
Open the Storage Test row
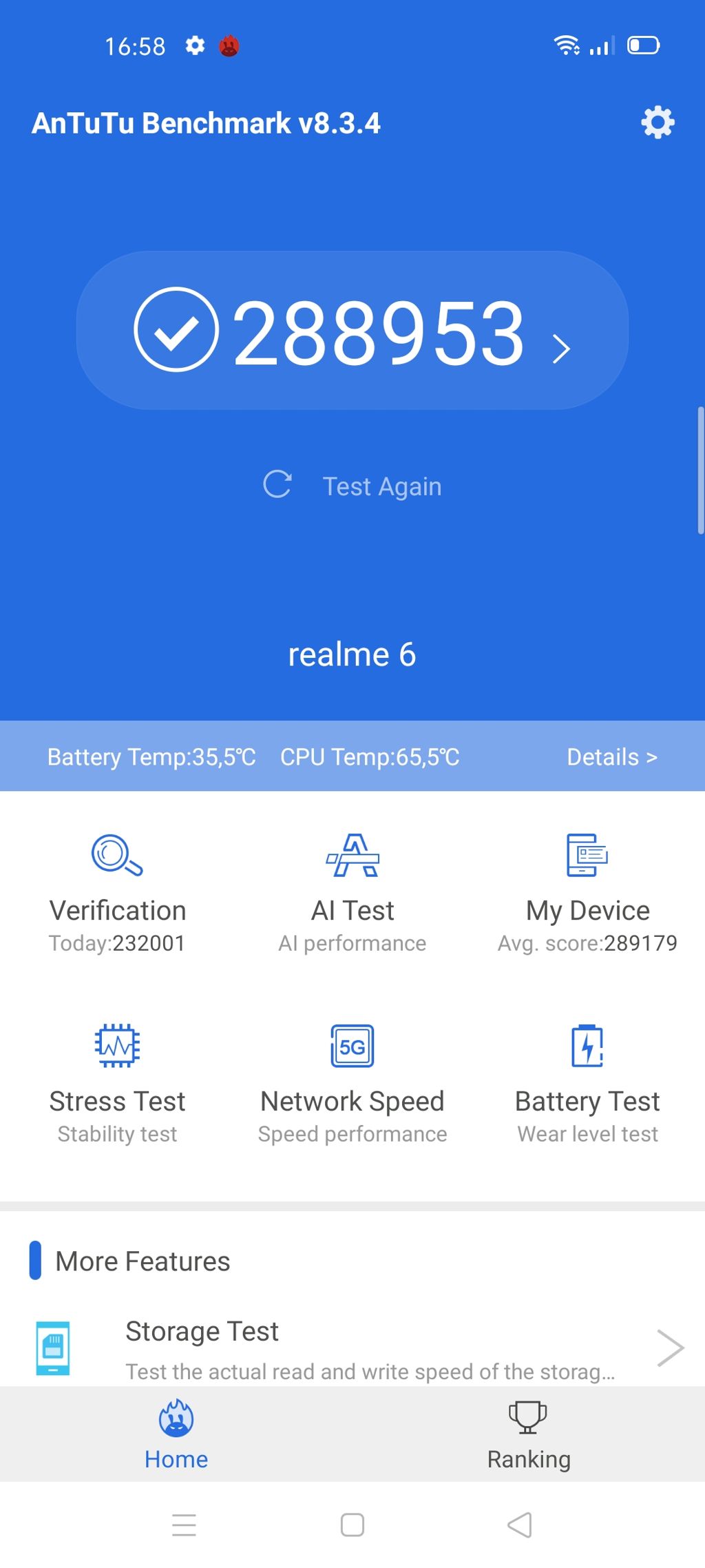click(x=352, y=1349)
